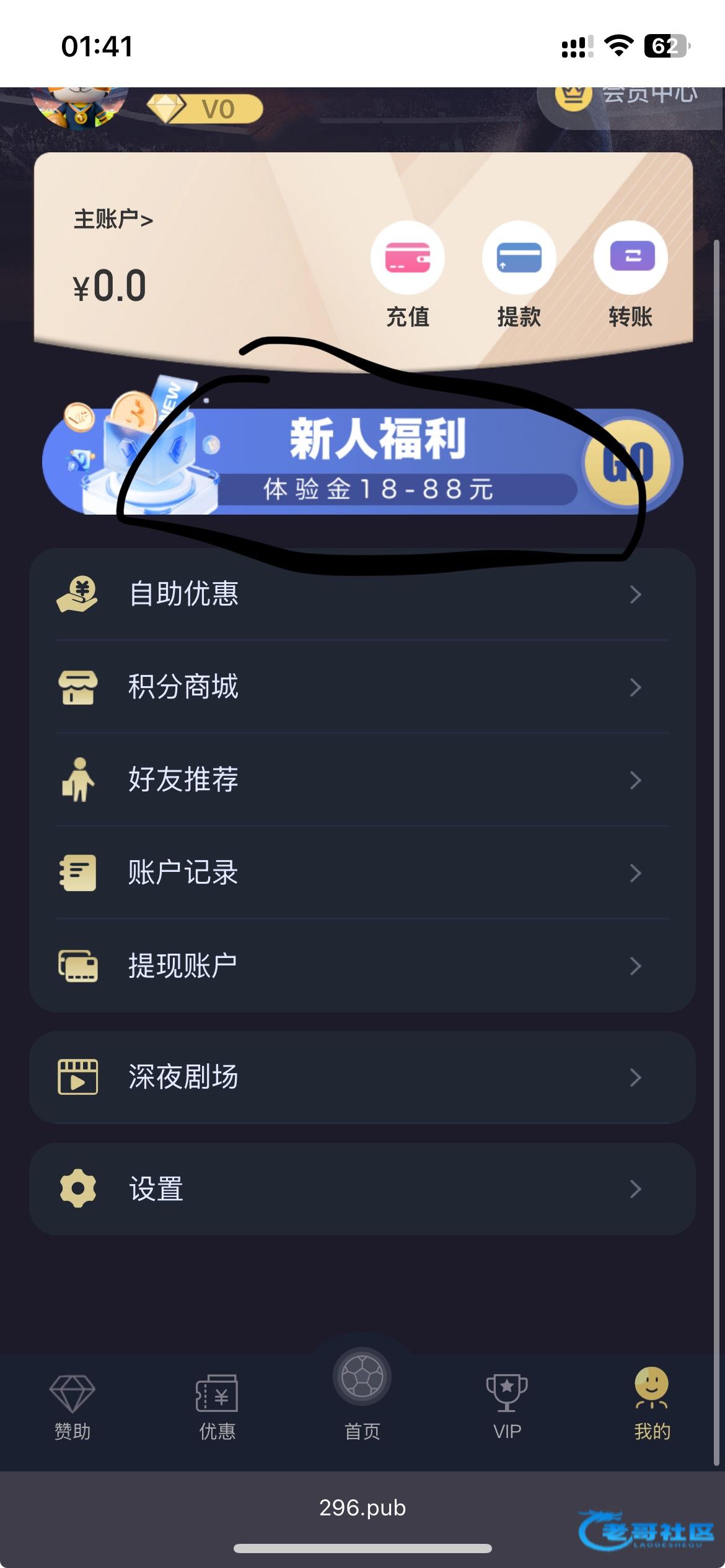The width and height of the screenshot is (725, 1568).
Task: Select the 转账 transfer button
Action: point(630,275)
